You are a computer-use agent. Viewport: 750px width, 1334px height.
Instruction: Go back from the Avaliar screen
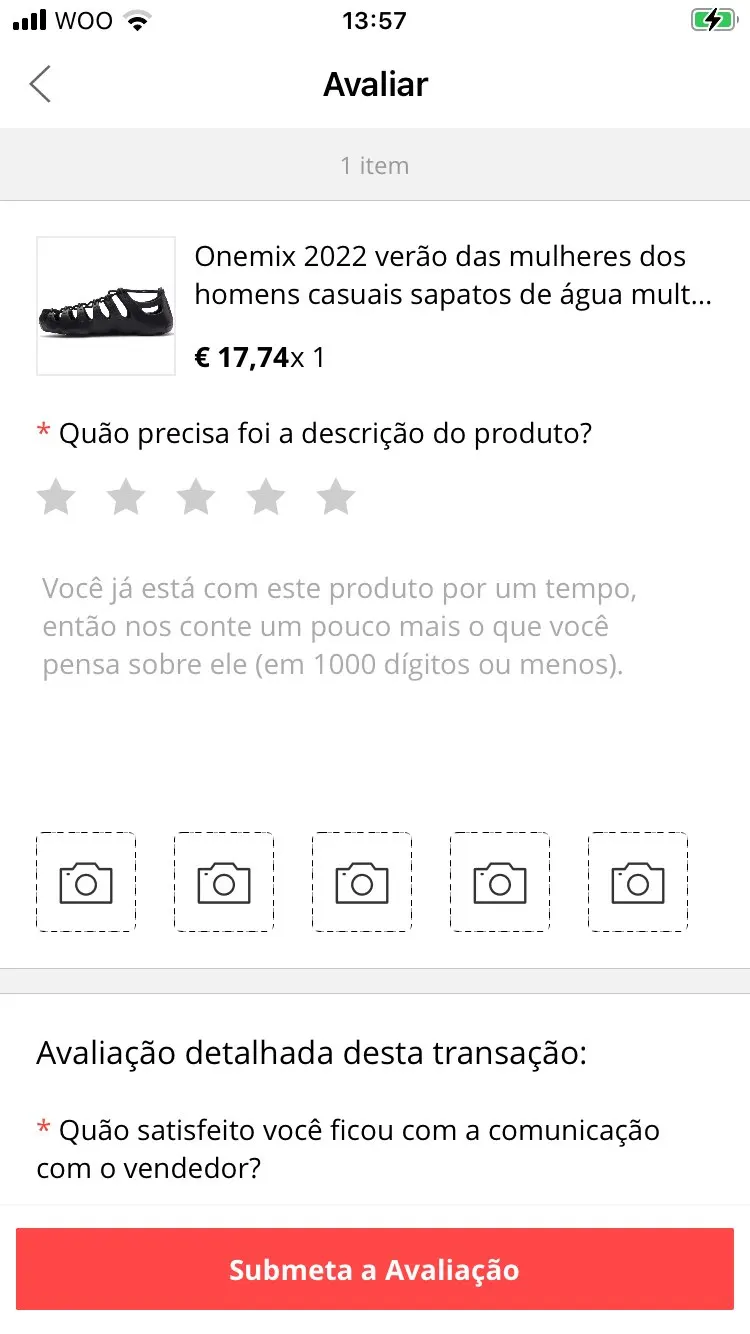(x=40, y=85)
